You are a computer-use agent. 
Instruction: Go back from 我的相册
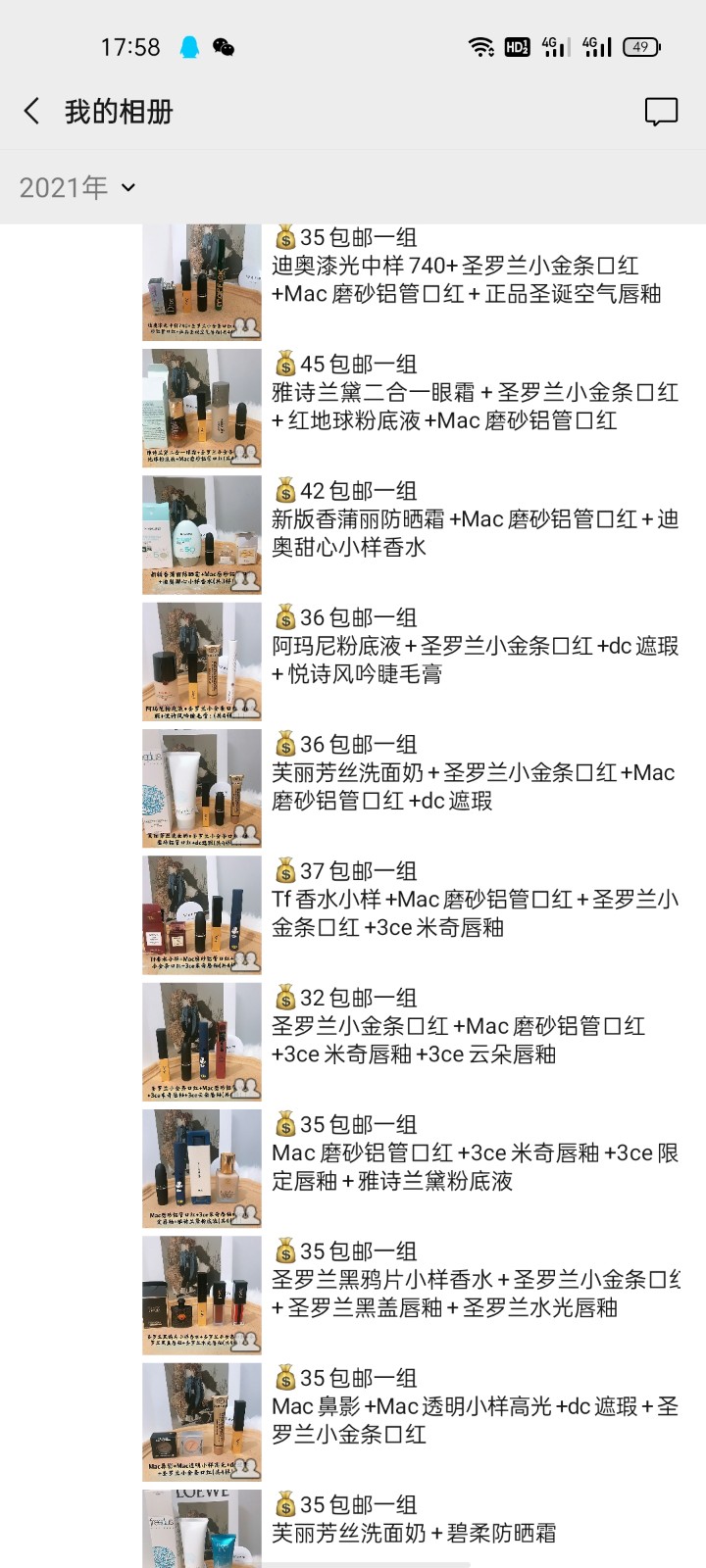click(32, 111)
